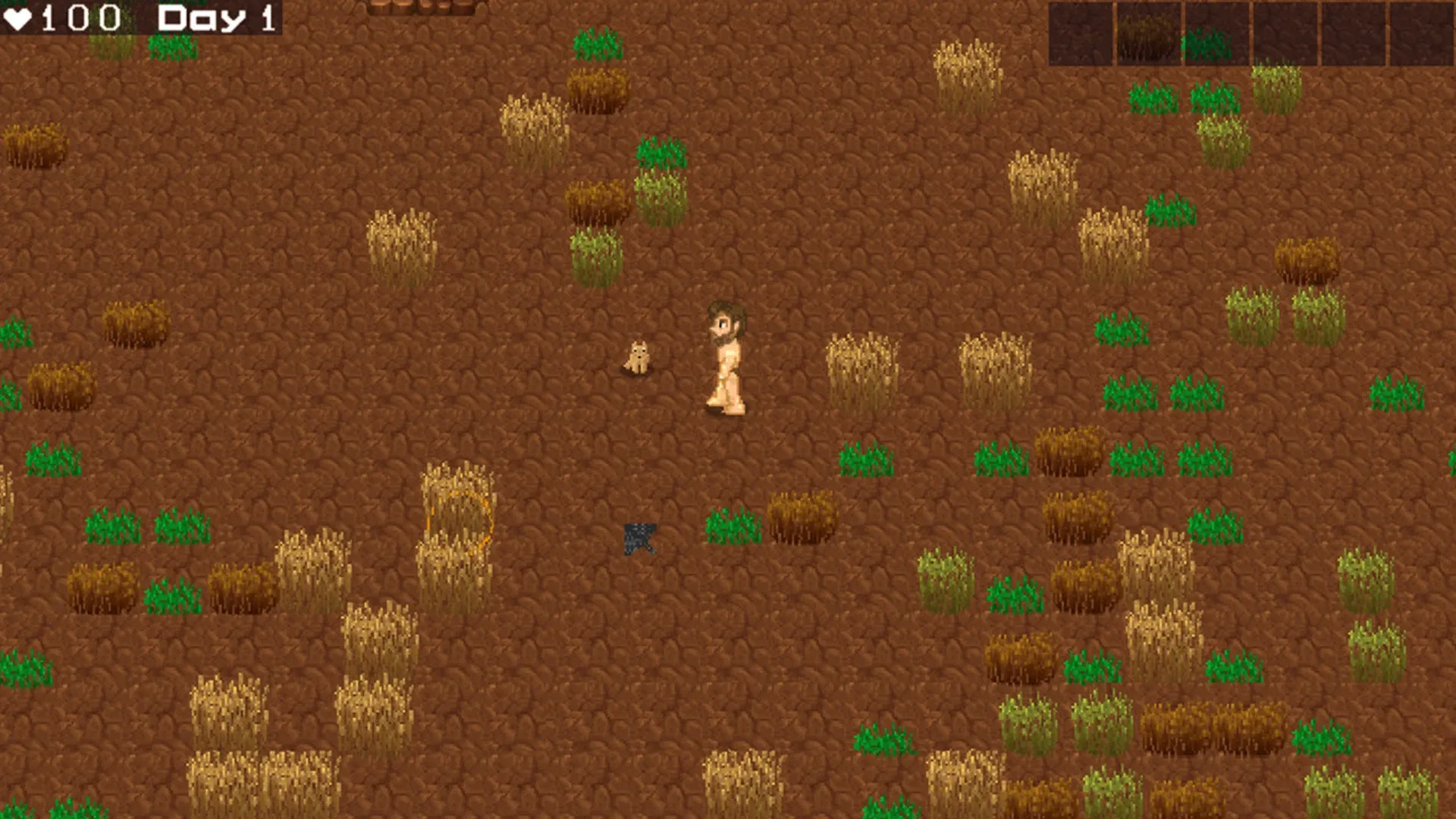Select the first inventory slot
Viewport: 1456px width, 819px height.
[1081, 34]
